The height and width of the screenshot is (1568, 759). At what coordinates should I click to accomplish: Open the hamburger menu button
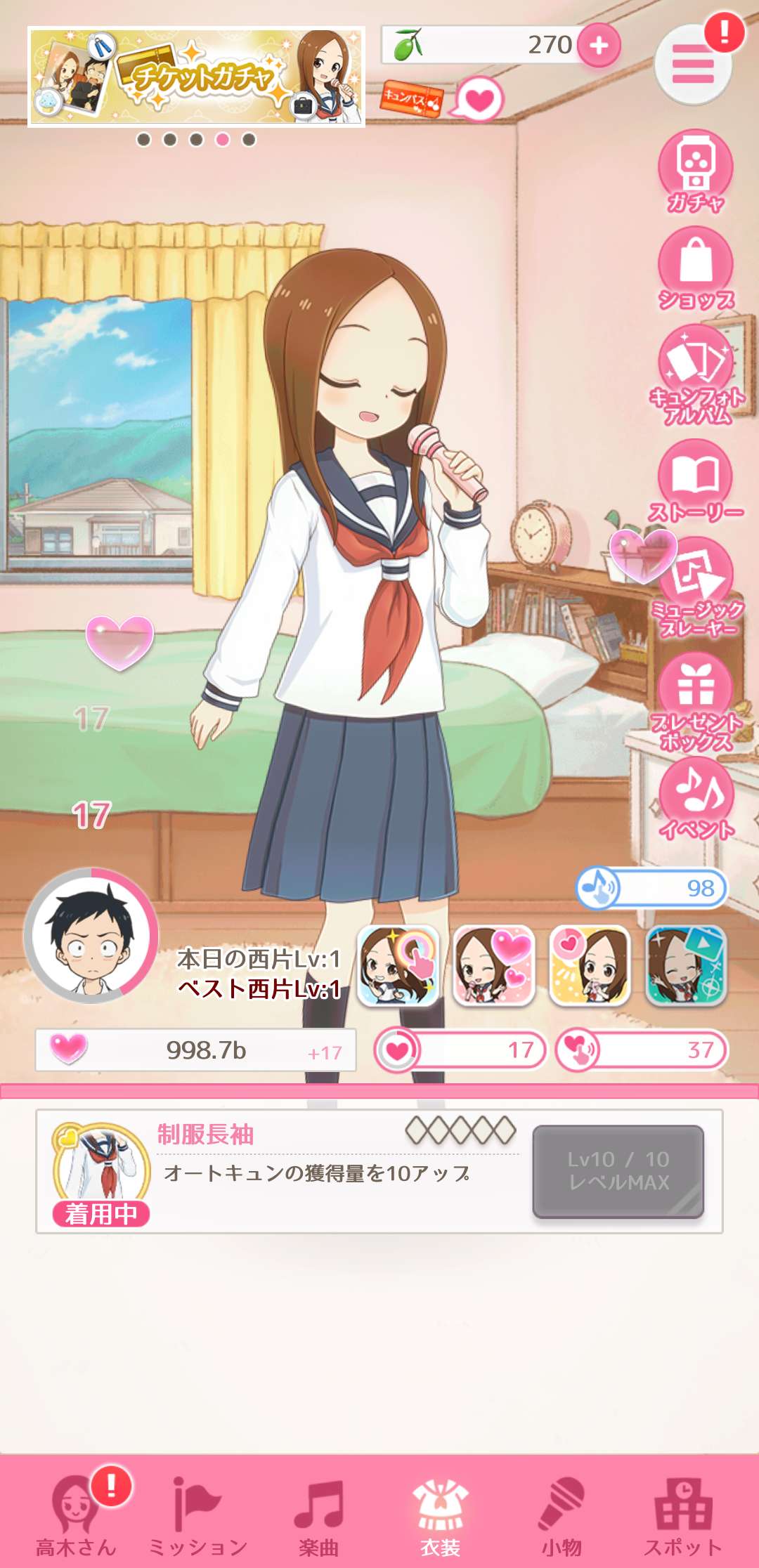pyautogui.click(x=693, y=64)
